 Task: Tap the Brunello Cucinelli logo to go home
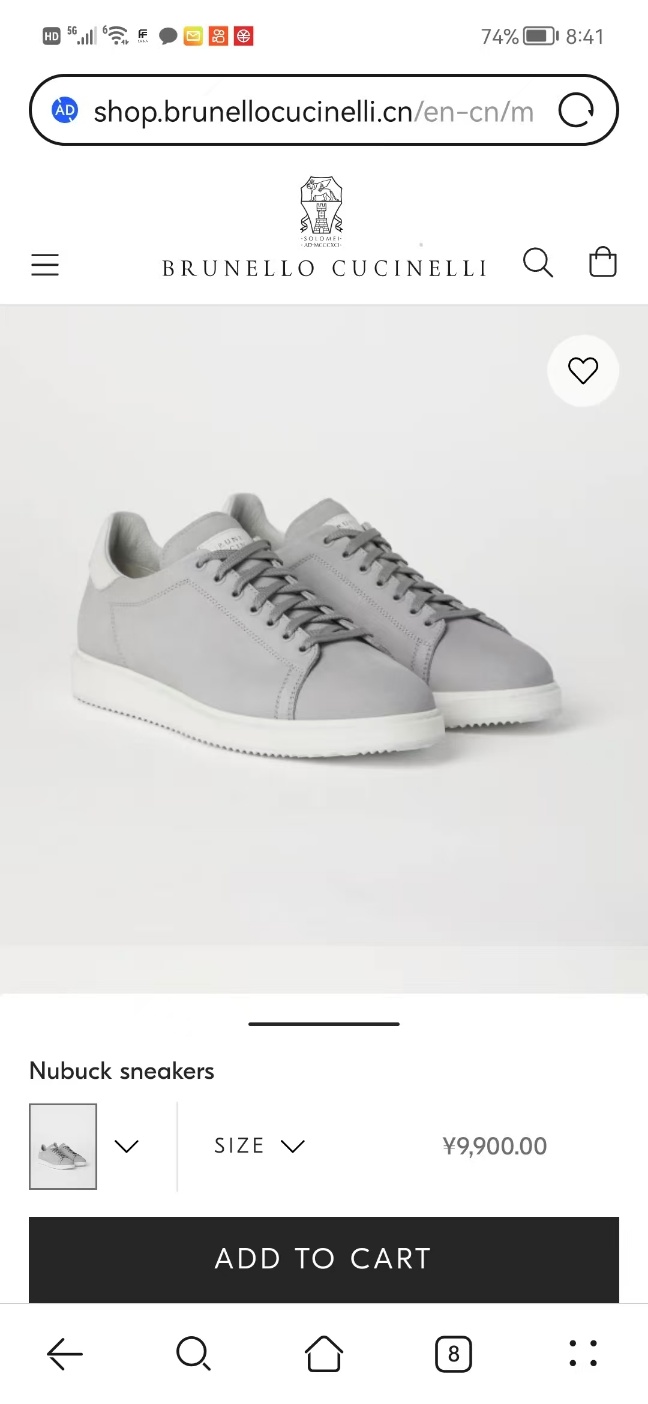323,230
